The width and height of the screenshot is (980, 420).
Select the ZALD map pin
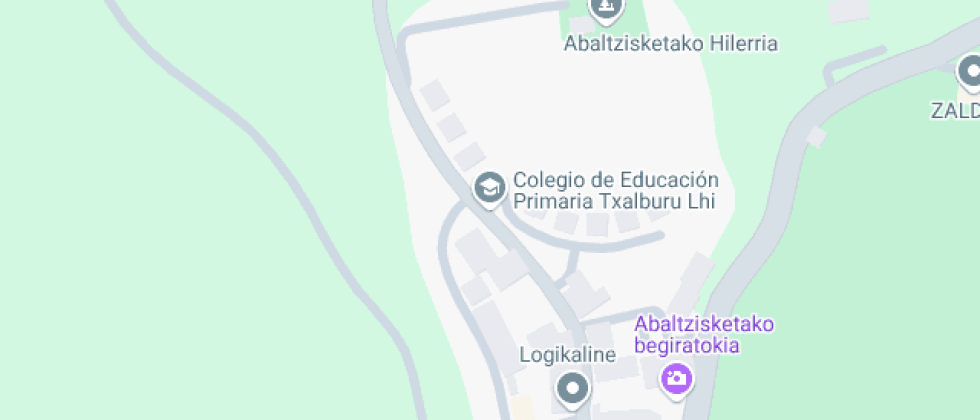971,72
